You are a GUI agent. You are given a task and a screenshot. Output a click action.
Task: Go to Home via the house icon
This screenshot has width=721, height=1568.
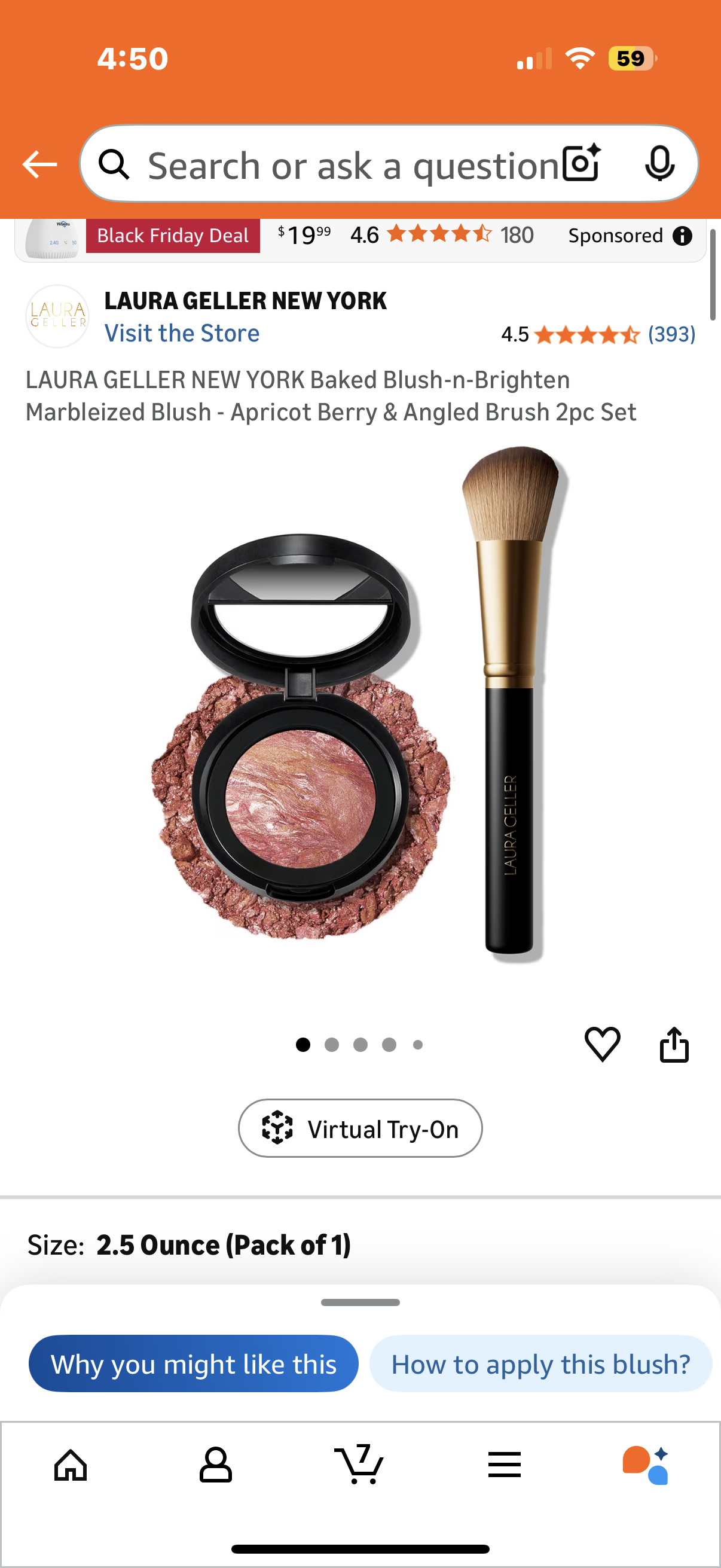coord(72,1465)
